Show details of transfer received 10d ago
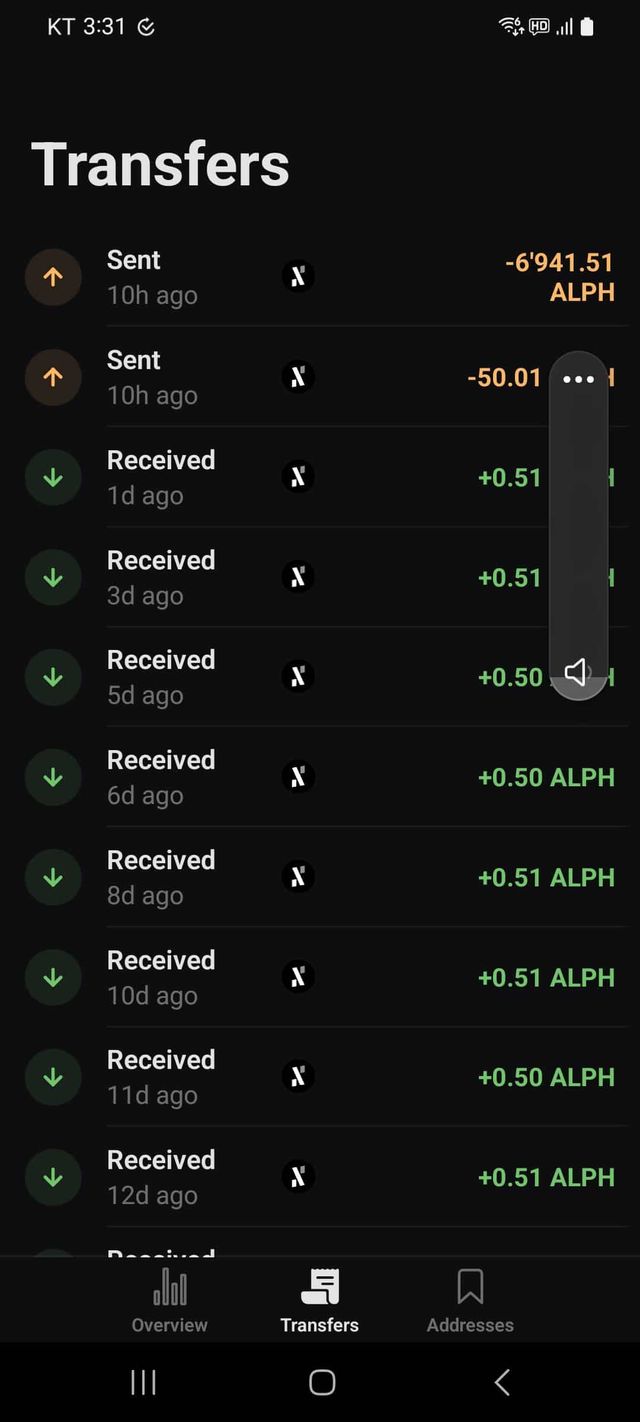This screenshot has width=640, height=1422. (320, 977)
